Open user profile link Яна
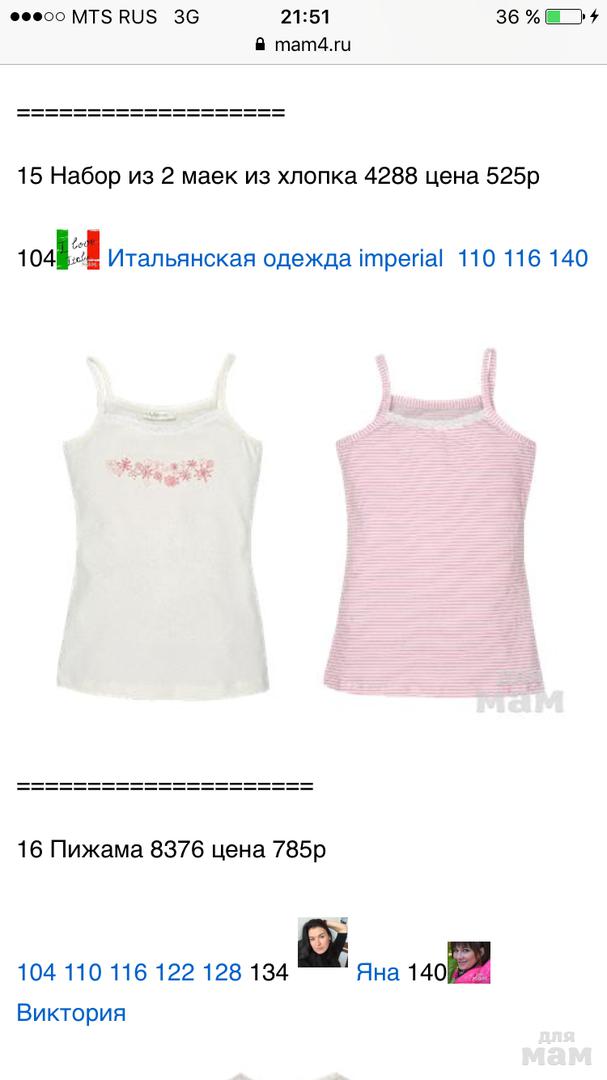607x1080 pixels. [378, 971]
